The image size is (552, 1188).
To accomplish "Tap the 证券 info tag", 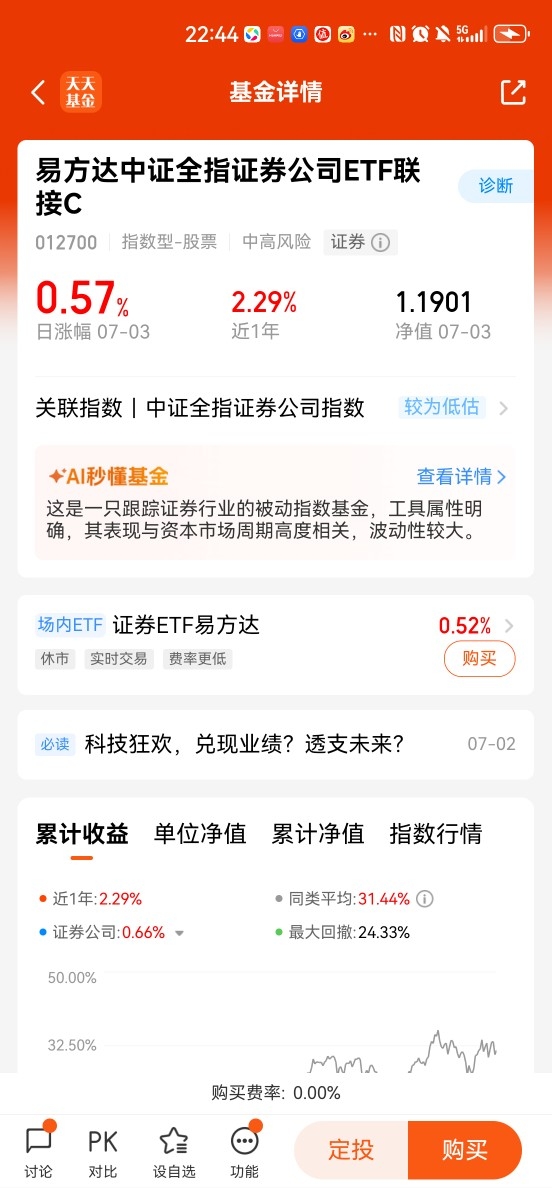I will click(360, 242).
